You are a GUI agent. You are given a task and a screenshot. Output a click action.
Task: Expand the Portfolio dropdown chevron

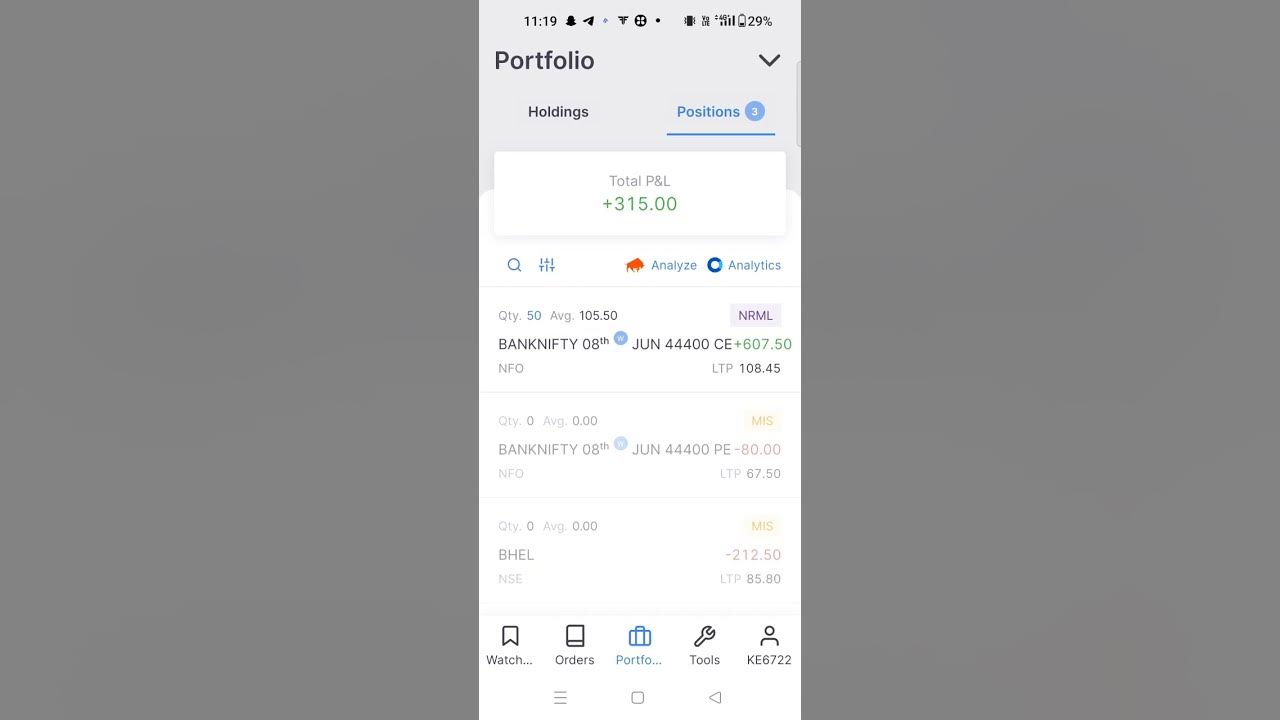(769, 60)
